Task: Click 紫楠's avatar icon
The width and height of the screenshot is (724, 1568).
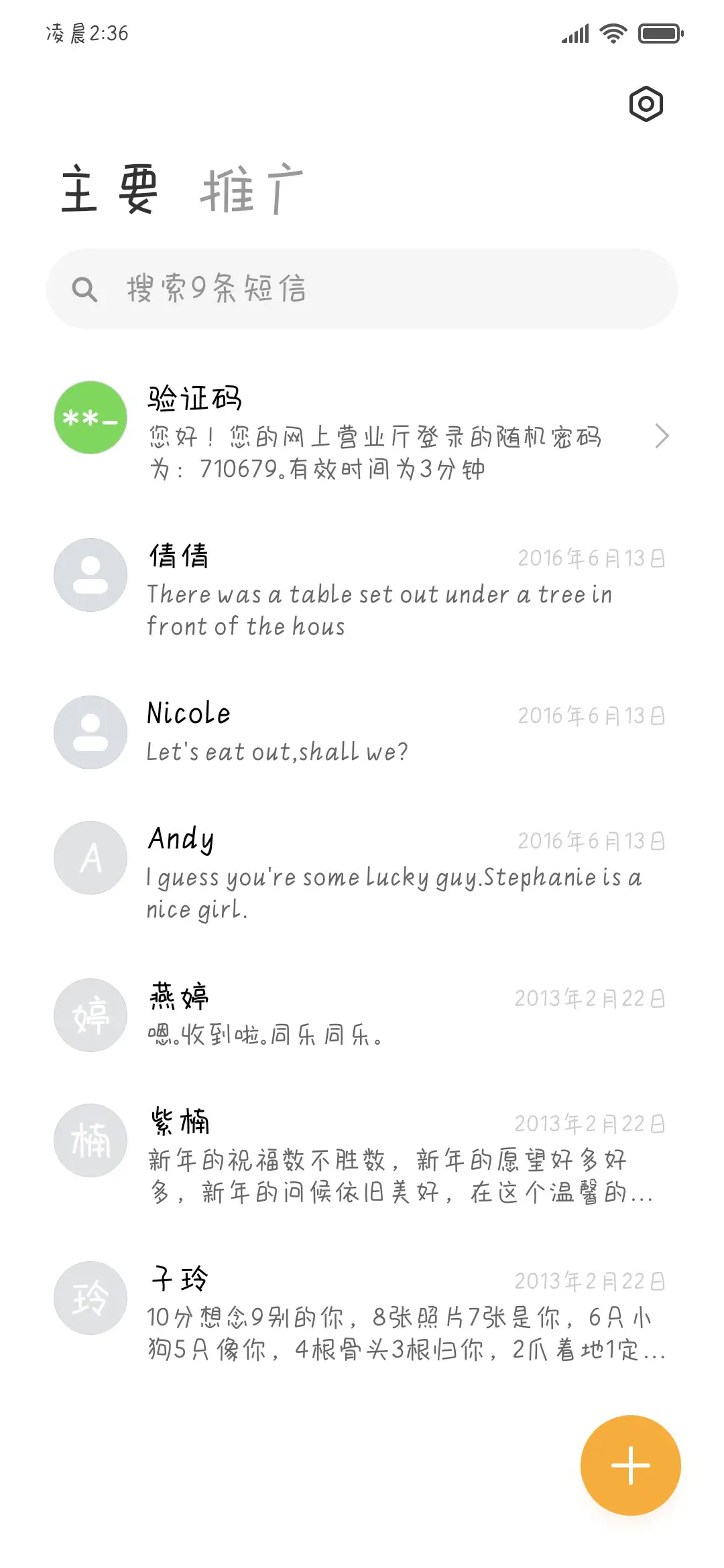Action: click(x=89, y=1140)
